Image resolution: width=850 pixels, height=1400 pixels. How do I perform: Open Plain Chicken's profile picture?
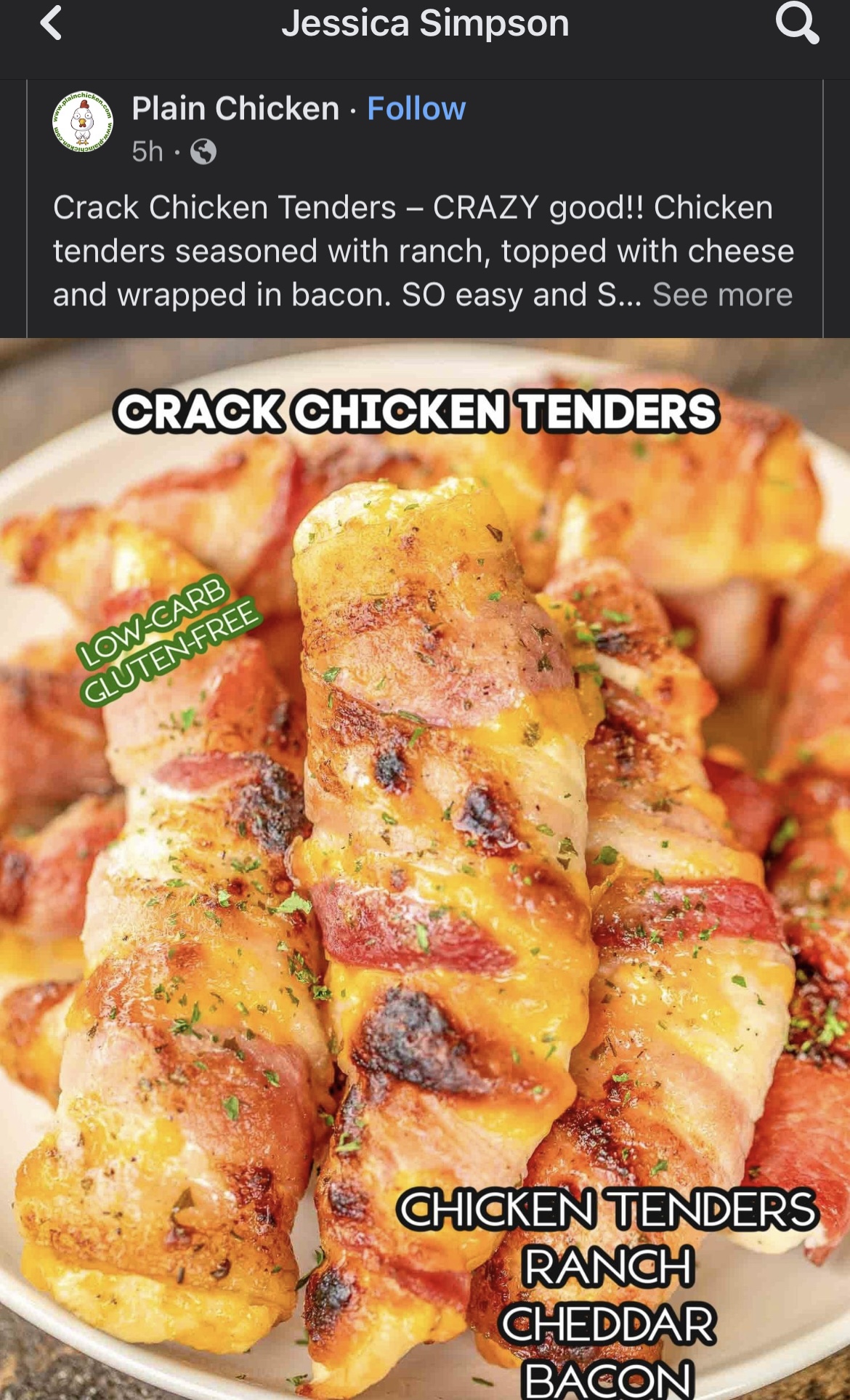83,122
